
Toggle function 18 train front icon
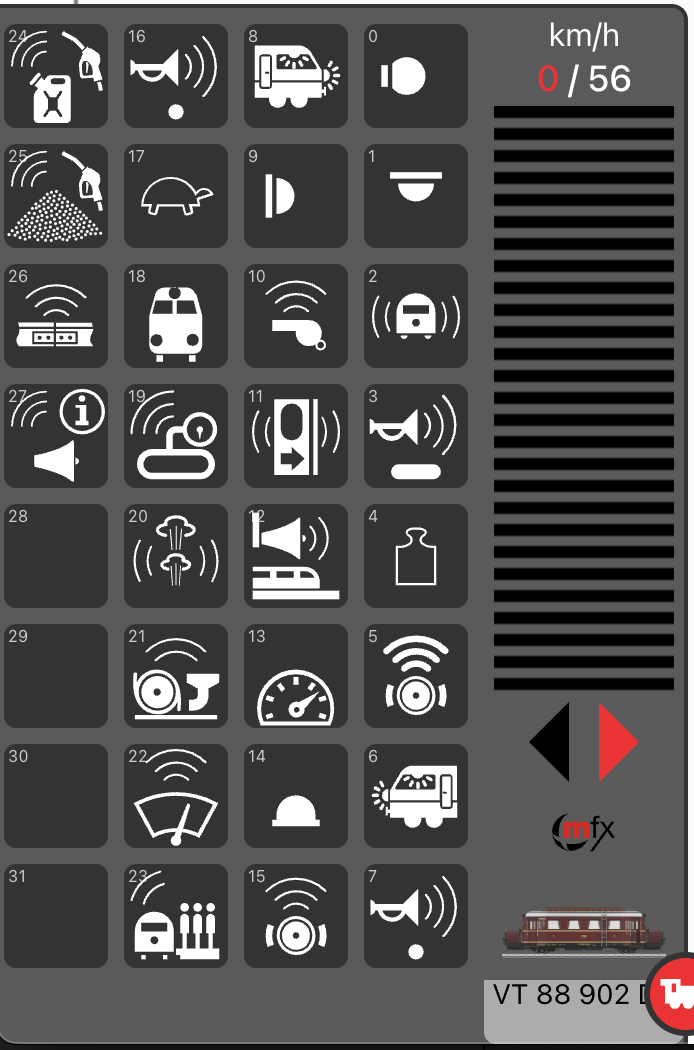pyautogui.click(x=176, y=316)
